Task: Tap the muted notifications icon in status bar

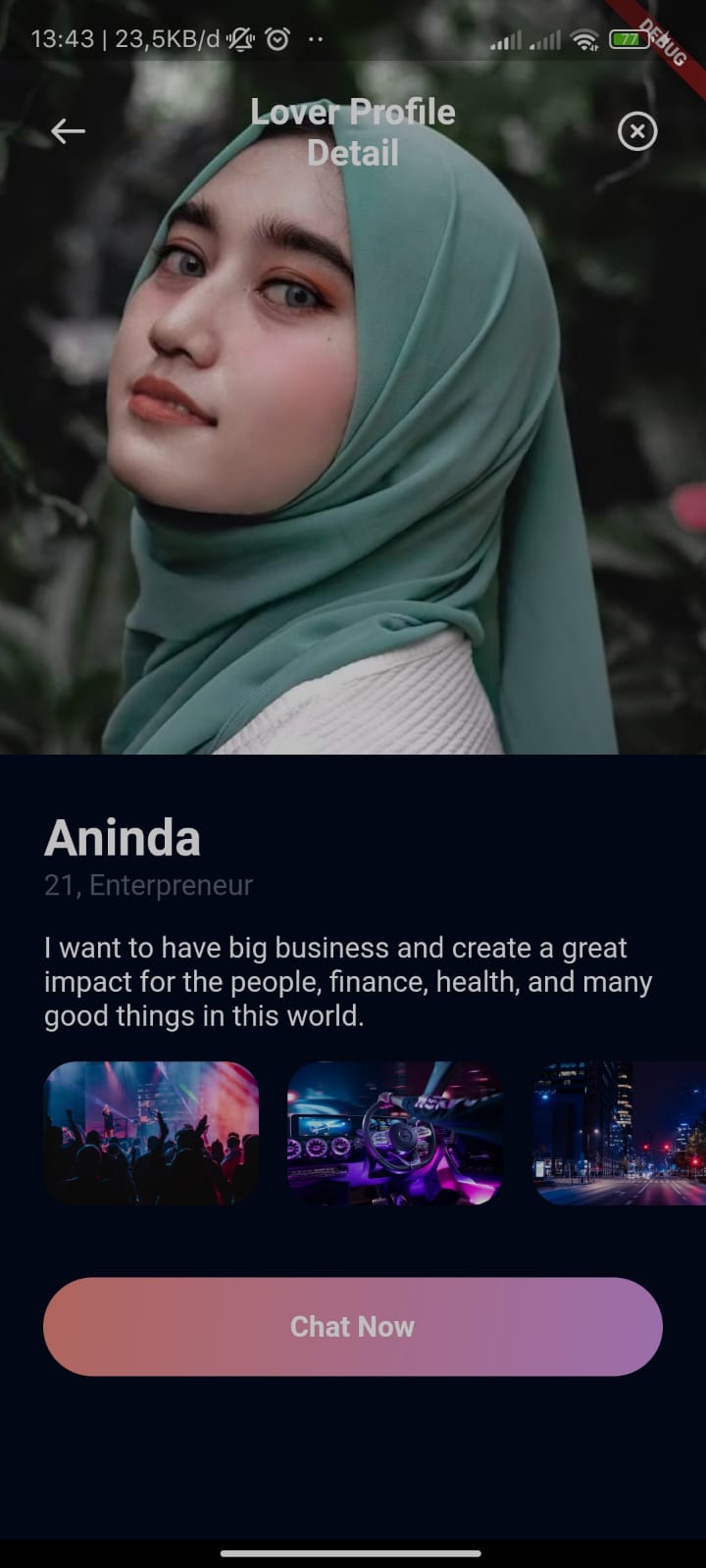Action: 240,39
